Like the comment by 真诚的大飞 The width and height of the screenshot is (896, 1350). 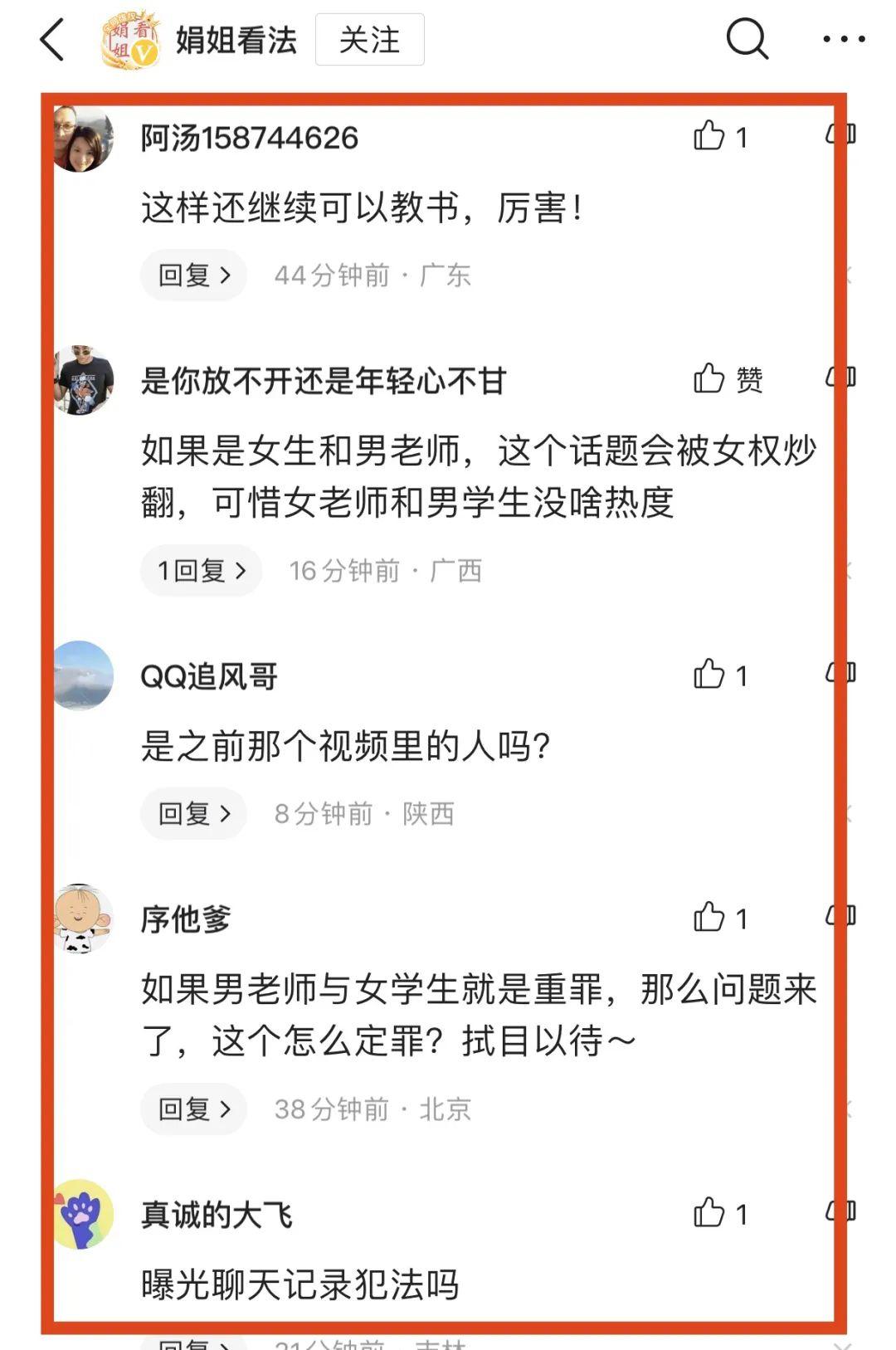click(710, 1213)
